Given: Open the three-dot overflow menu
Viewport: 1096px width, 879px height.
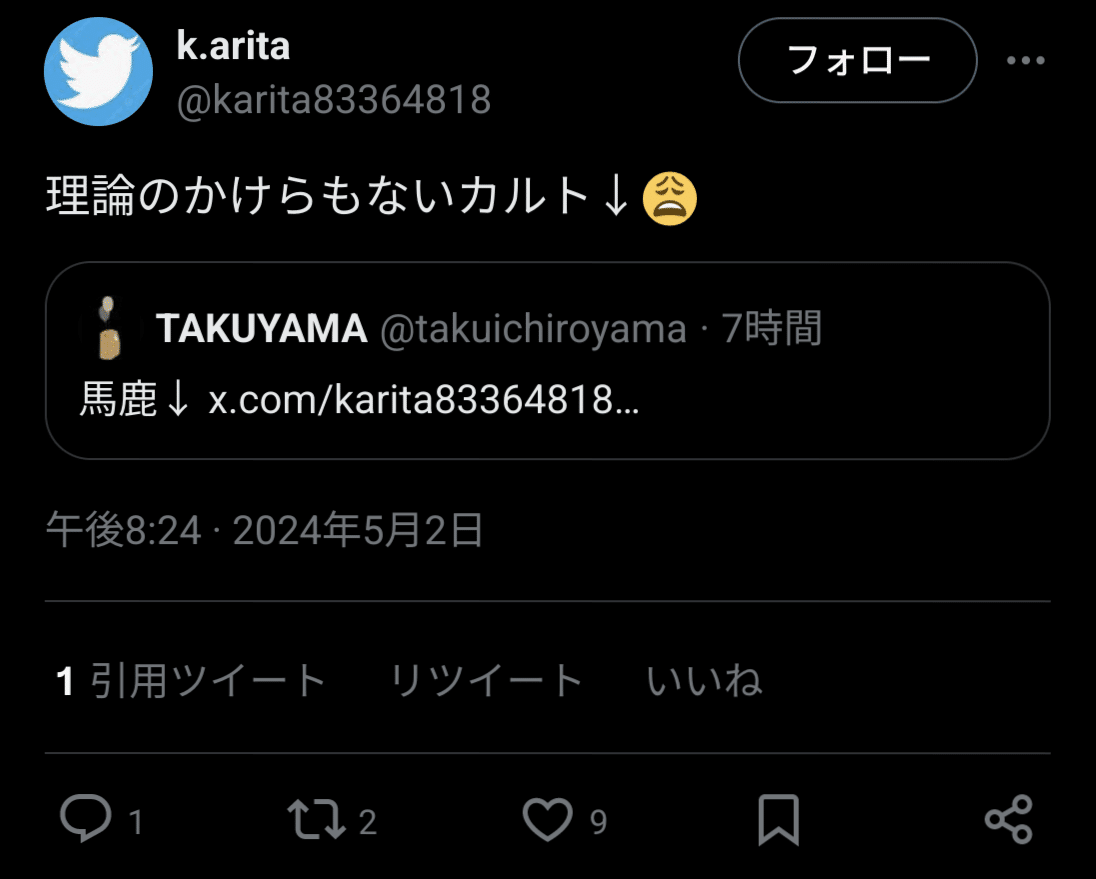Looking at the screenshot, I should [1025, 61].
